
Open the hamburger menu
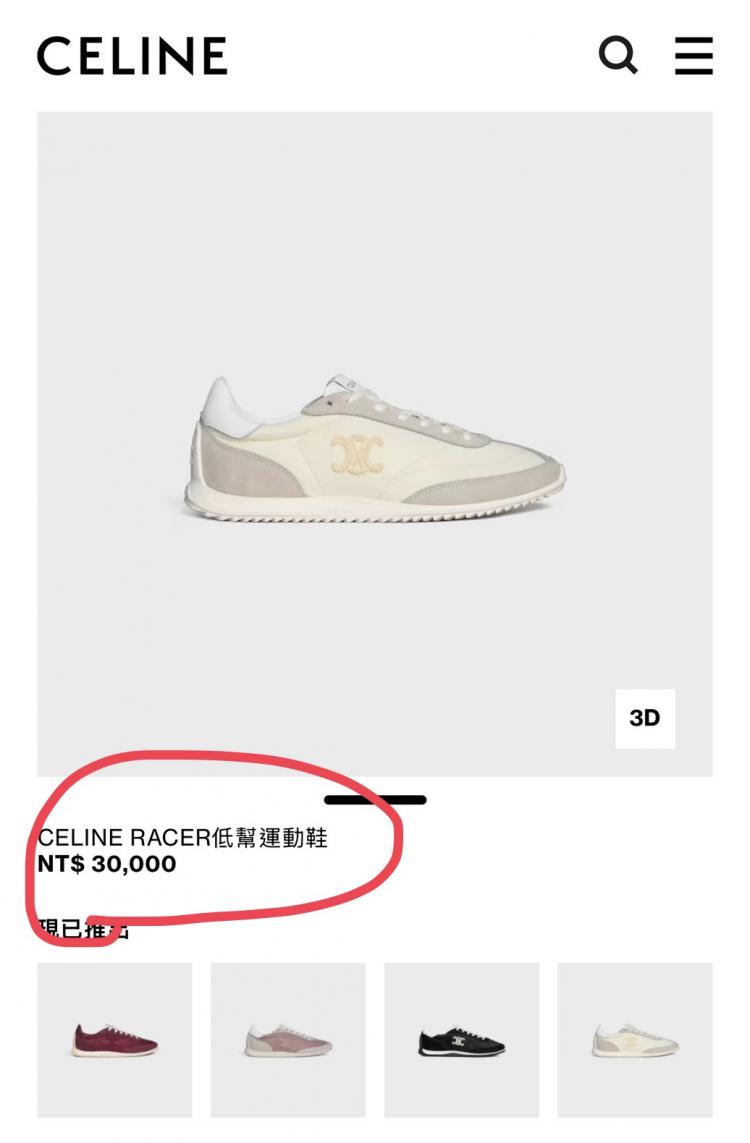[x=693, y=56]
